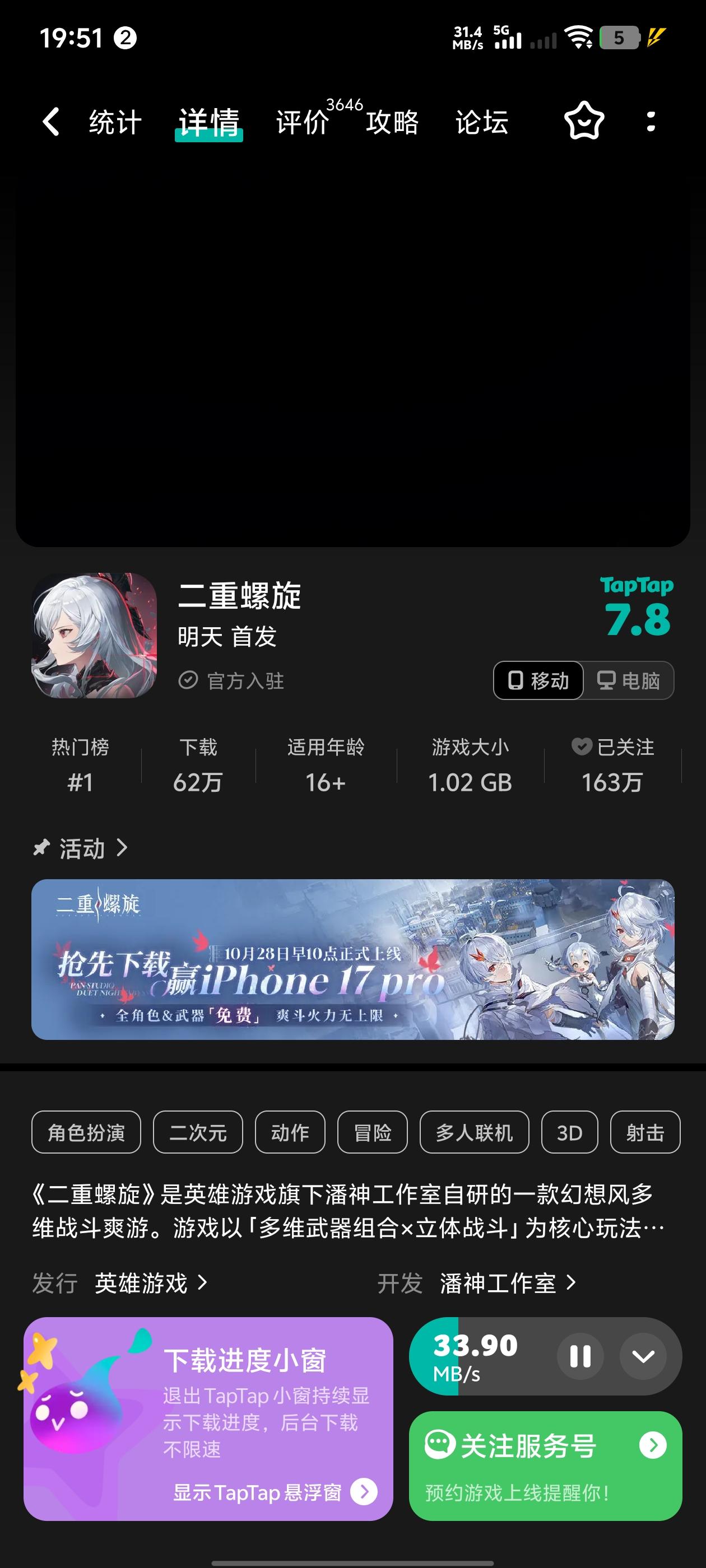Toggle the 二次元 tag

click(x=197, y=1132)
